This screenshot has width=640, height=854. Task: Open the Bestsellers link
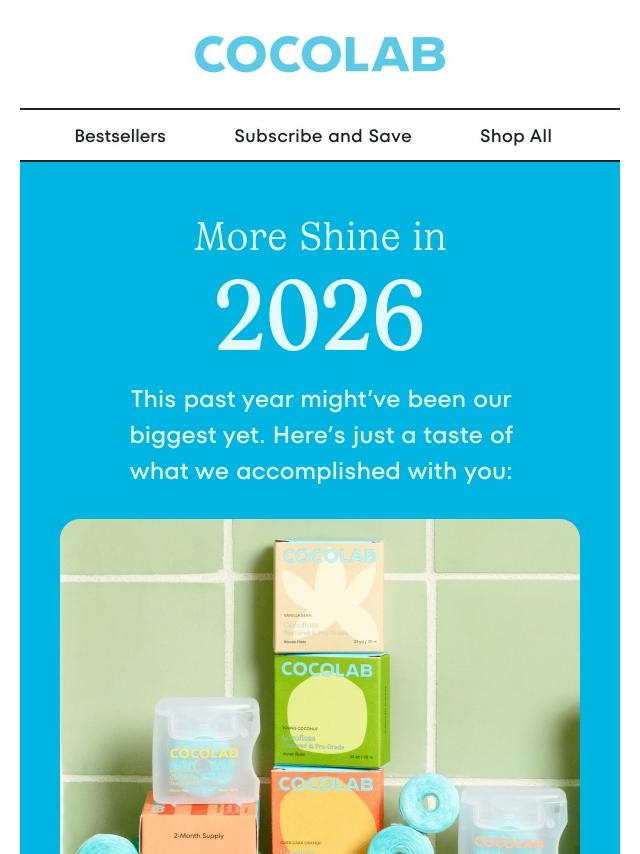pyautogui.click(x=120, y=136)
